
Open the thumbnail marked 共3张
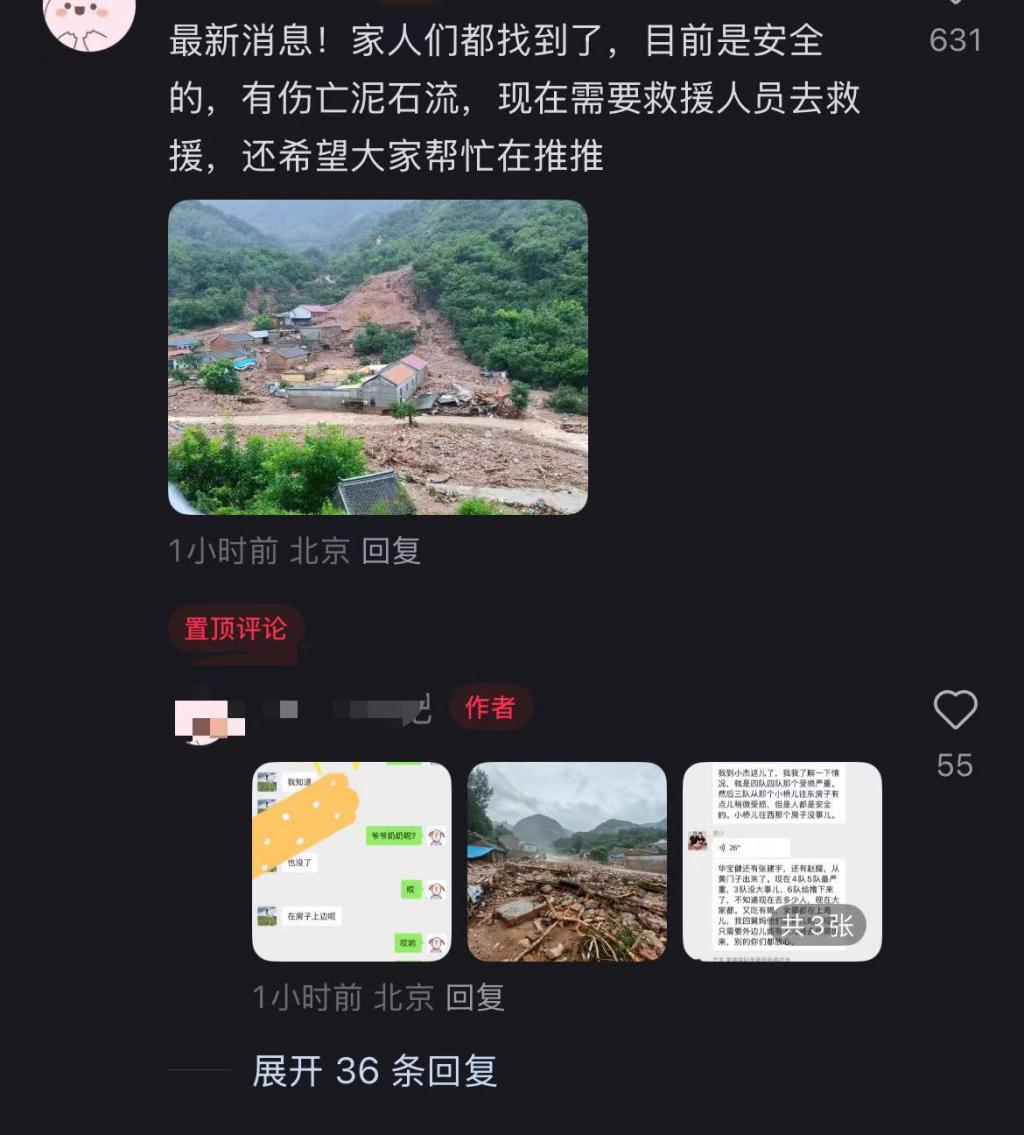tap(782, 861)
